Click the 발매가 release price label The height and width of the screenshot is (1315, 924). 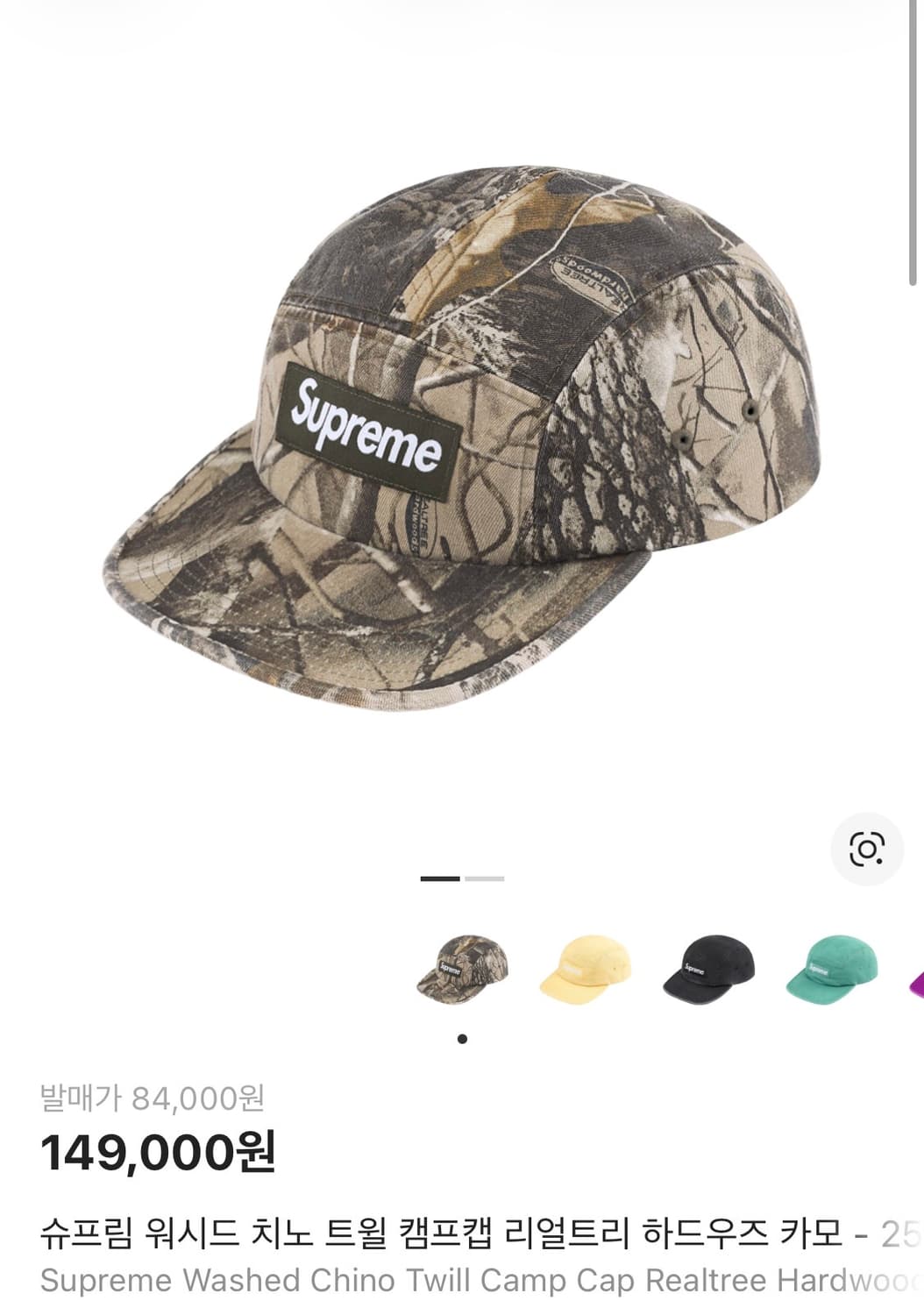pos(77,1098)
